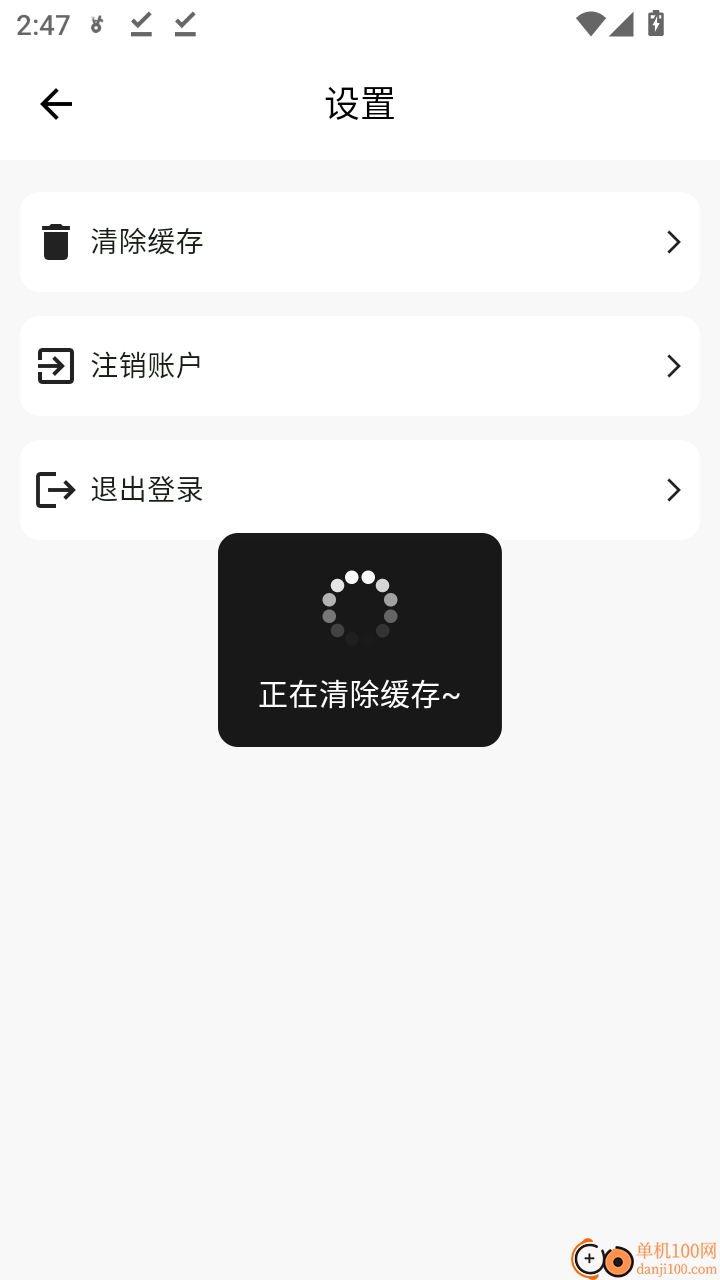
Task: Click the loading spinner in the toast
Action: coord(359,605)
